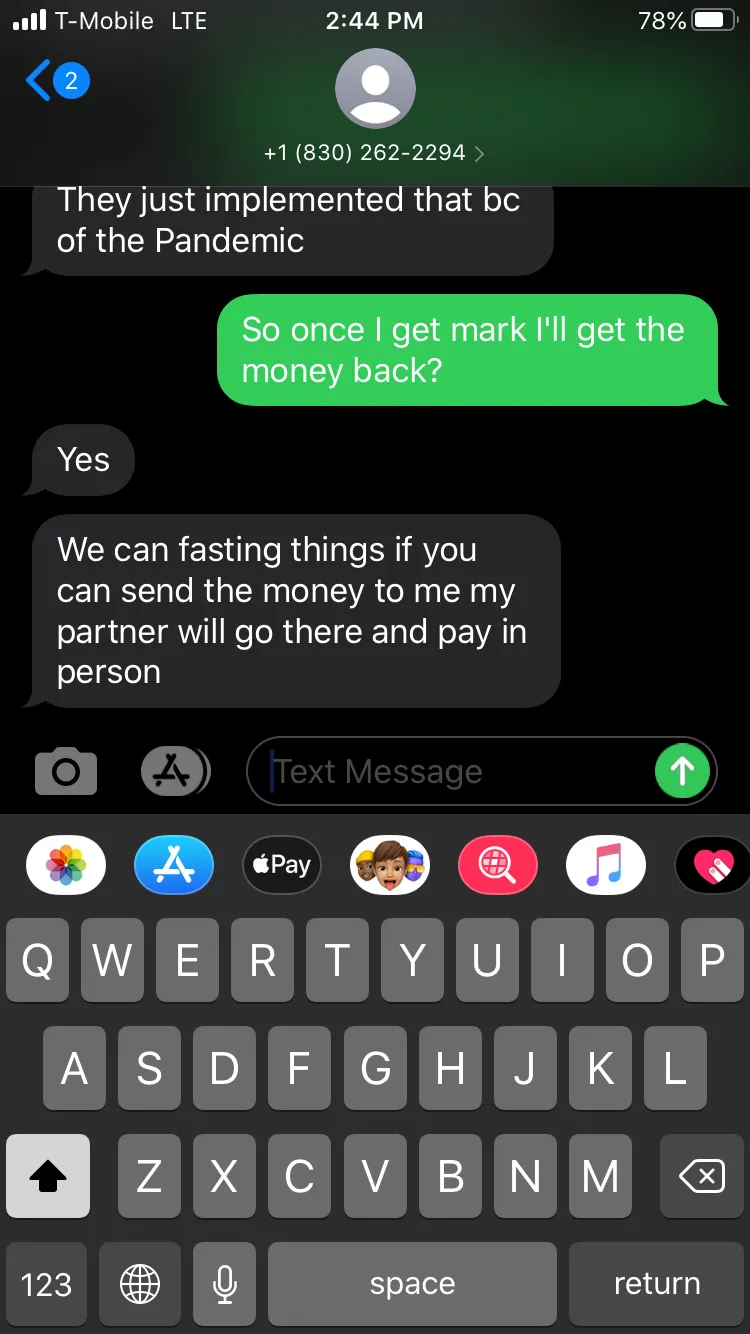Open the Photos app in the app strip
Image resolution: width=750 pixels, height=1334 pixels.
pyautogui.click(x=66, y=864)
